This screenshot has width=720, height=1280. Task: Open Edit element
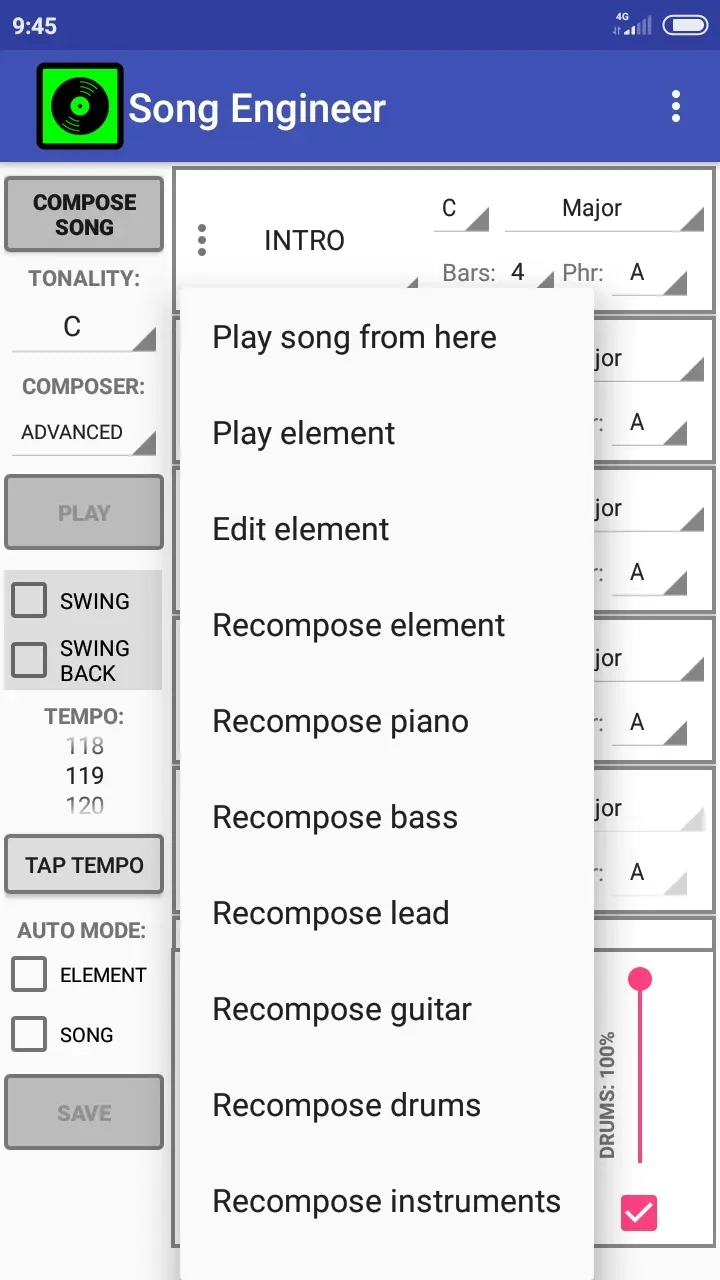386,529
